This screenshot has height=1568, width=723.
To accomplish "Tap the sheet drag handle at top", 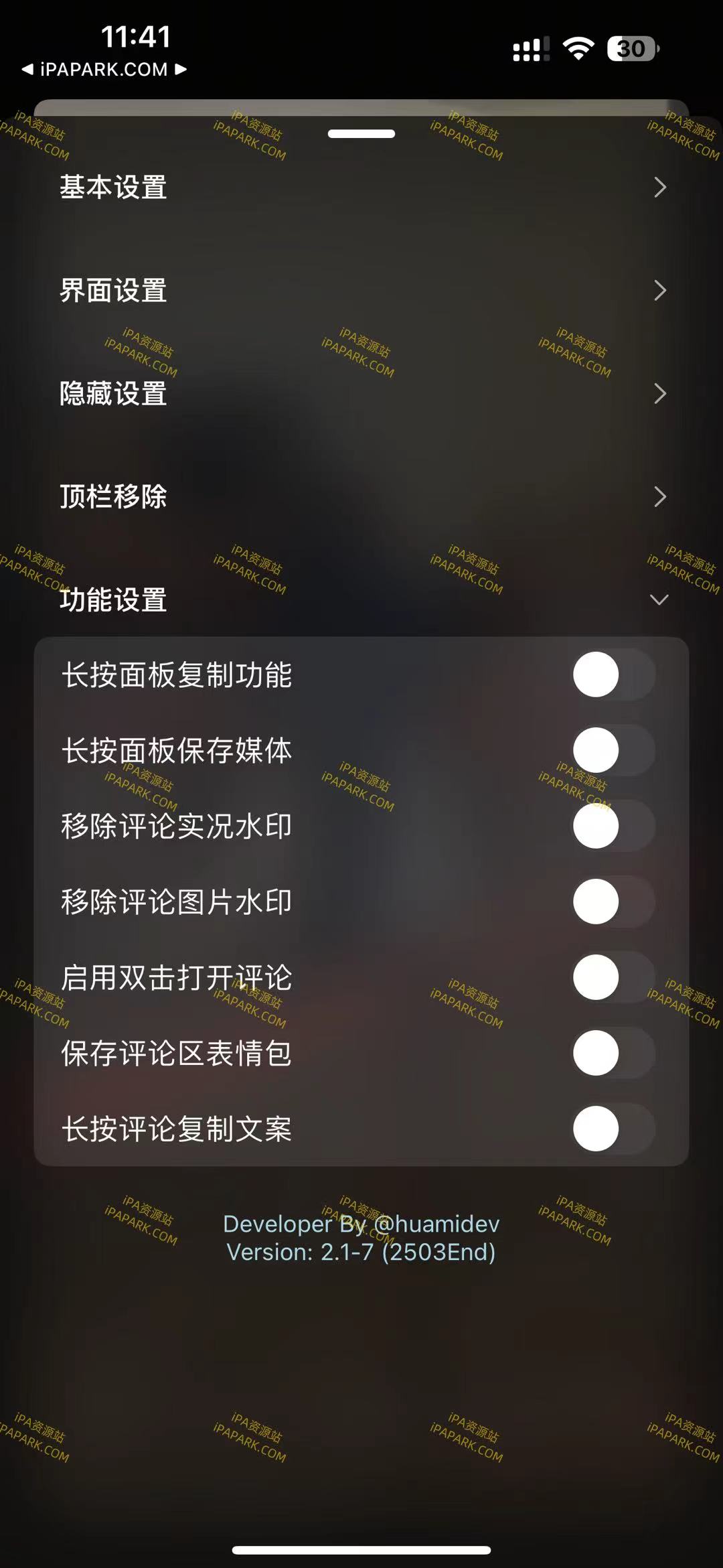I will 361,134.
